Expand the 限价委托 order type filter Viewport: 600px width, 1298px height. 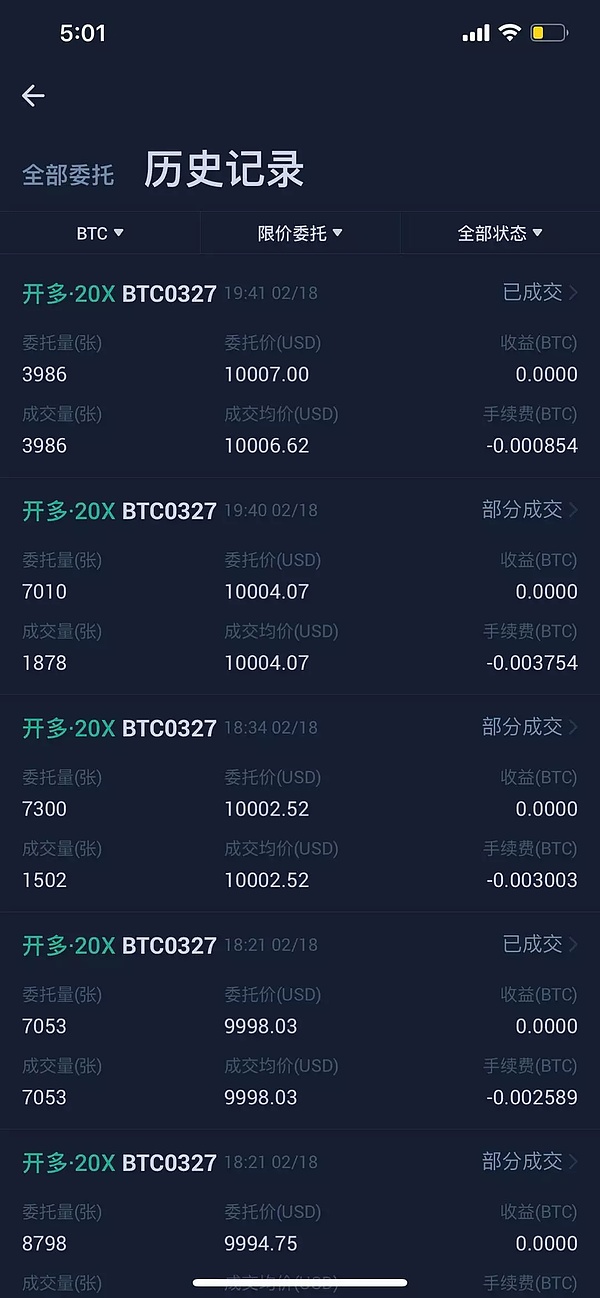300,233
